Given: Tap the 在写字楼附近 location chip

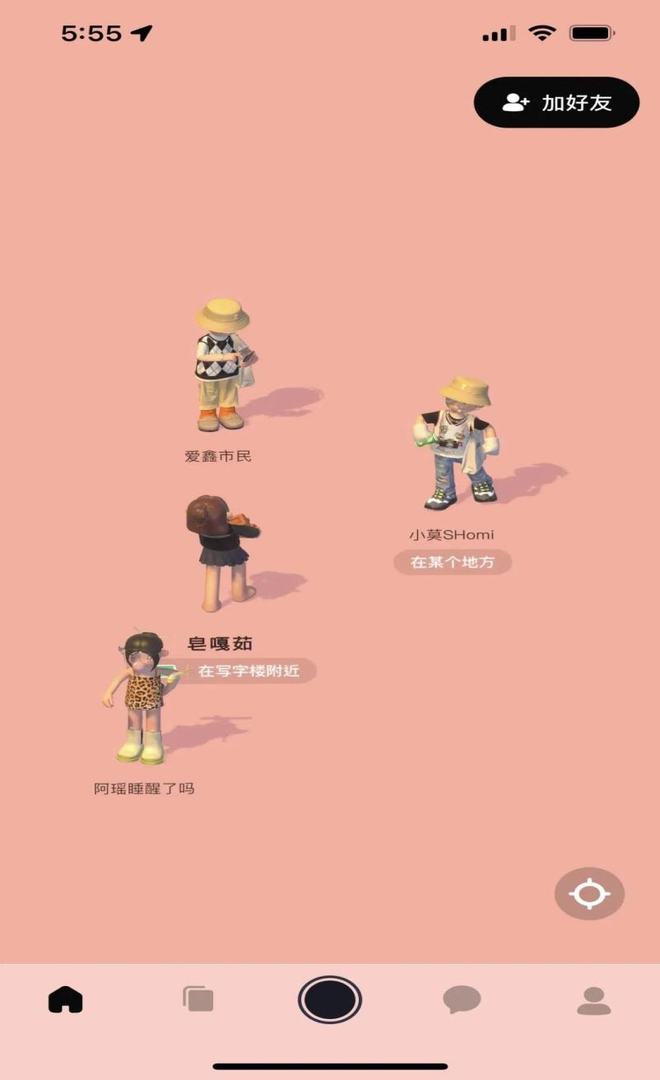Looking at the screenshot, I should 248,671.
